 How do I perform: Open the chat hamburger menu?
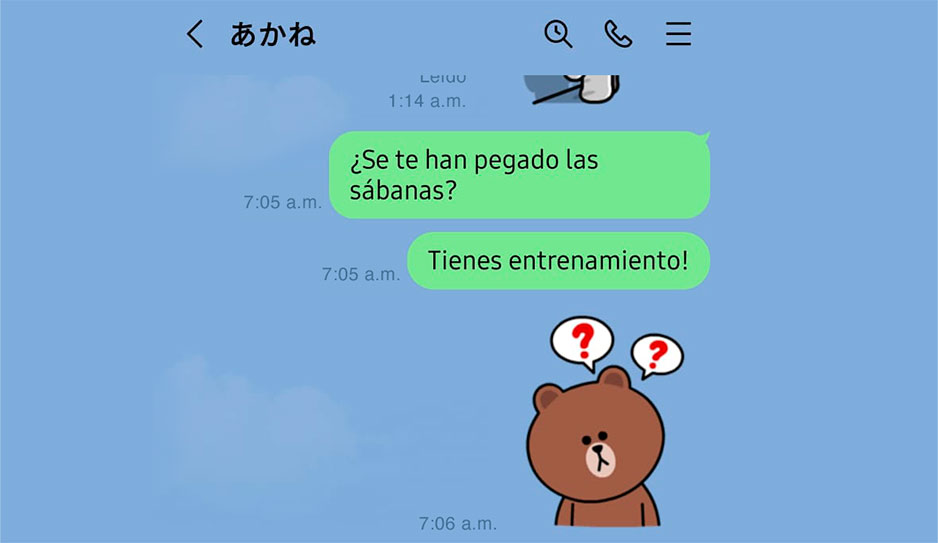click(x=678, y=34)
